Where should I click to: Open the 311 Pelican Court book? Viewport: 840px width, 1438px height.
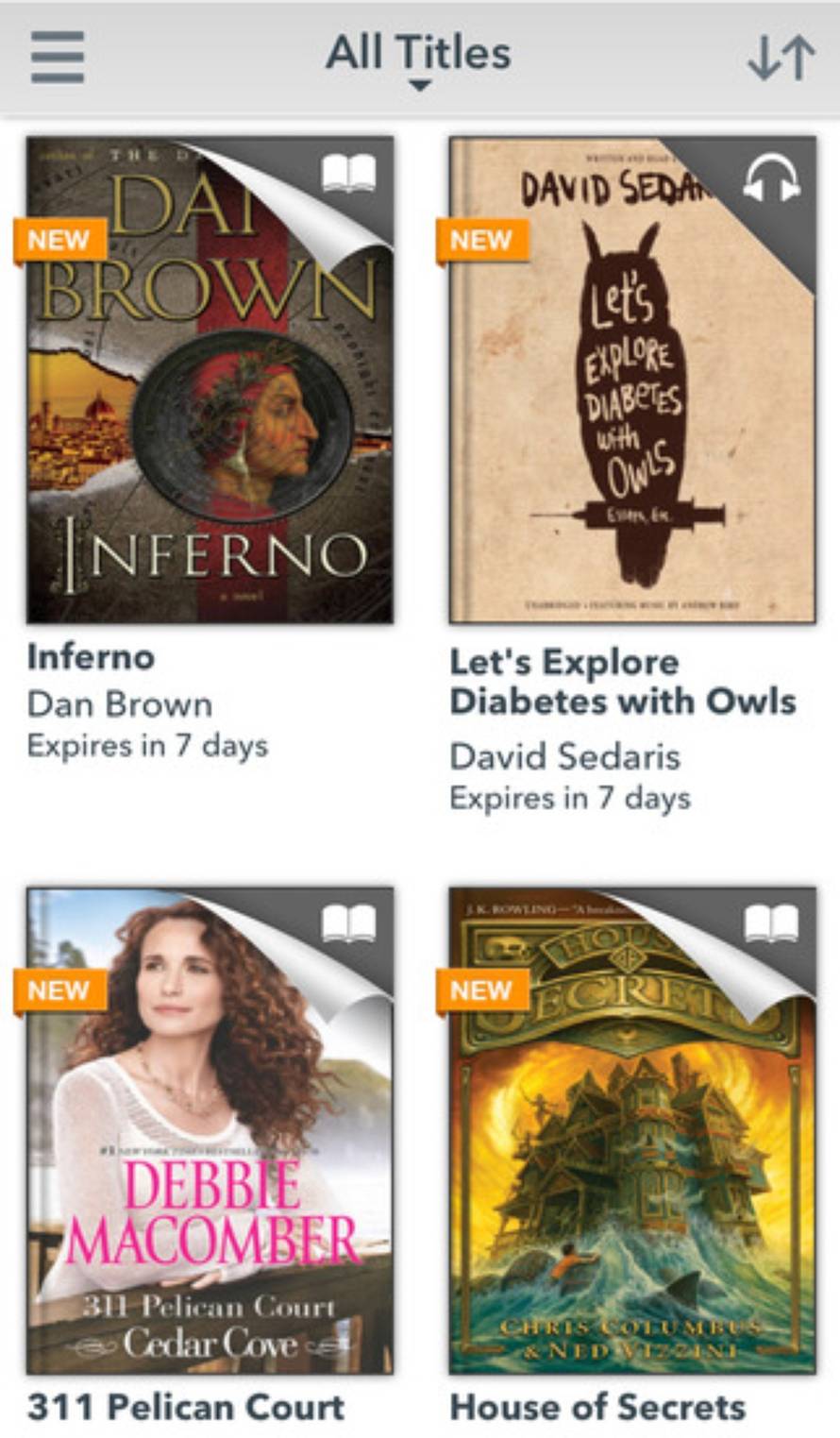click(210, 1130)
